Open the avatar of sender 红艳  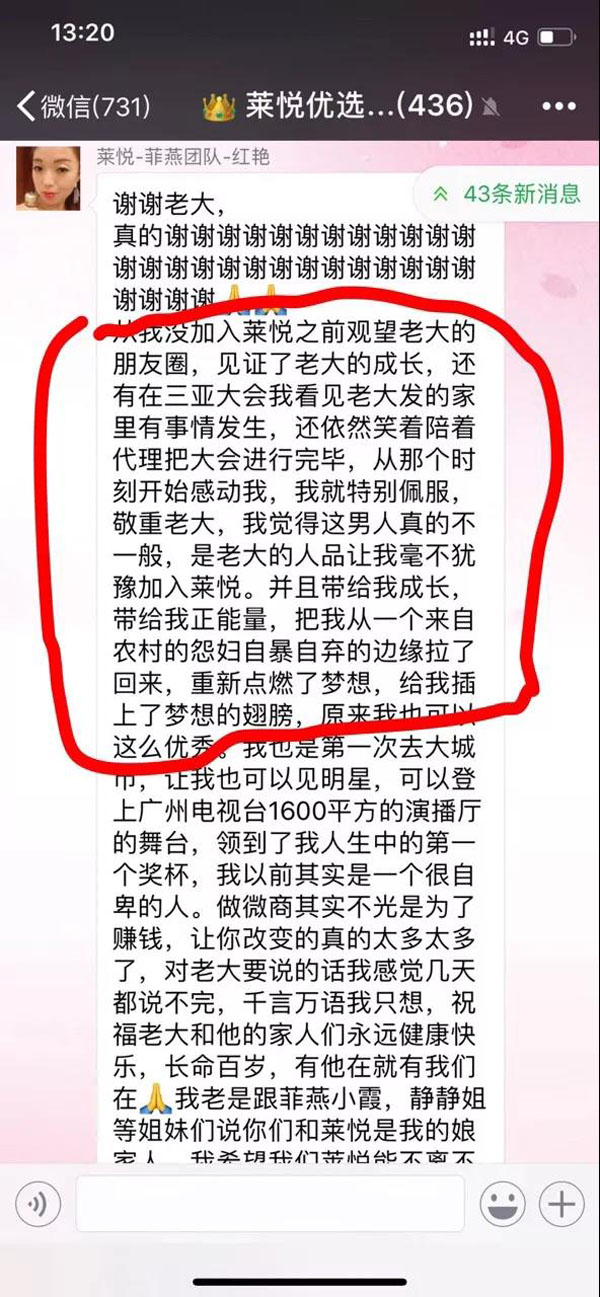tap(48, 177)
